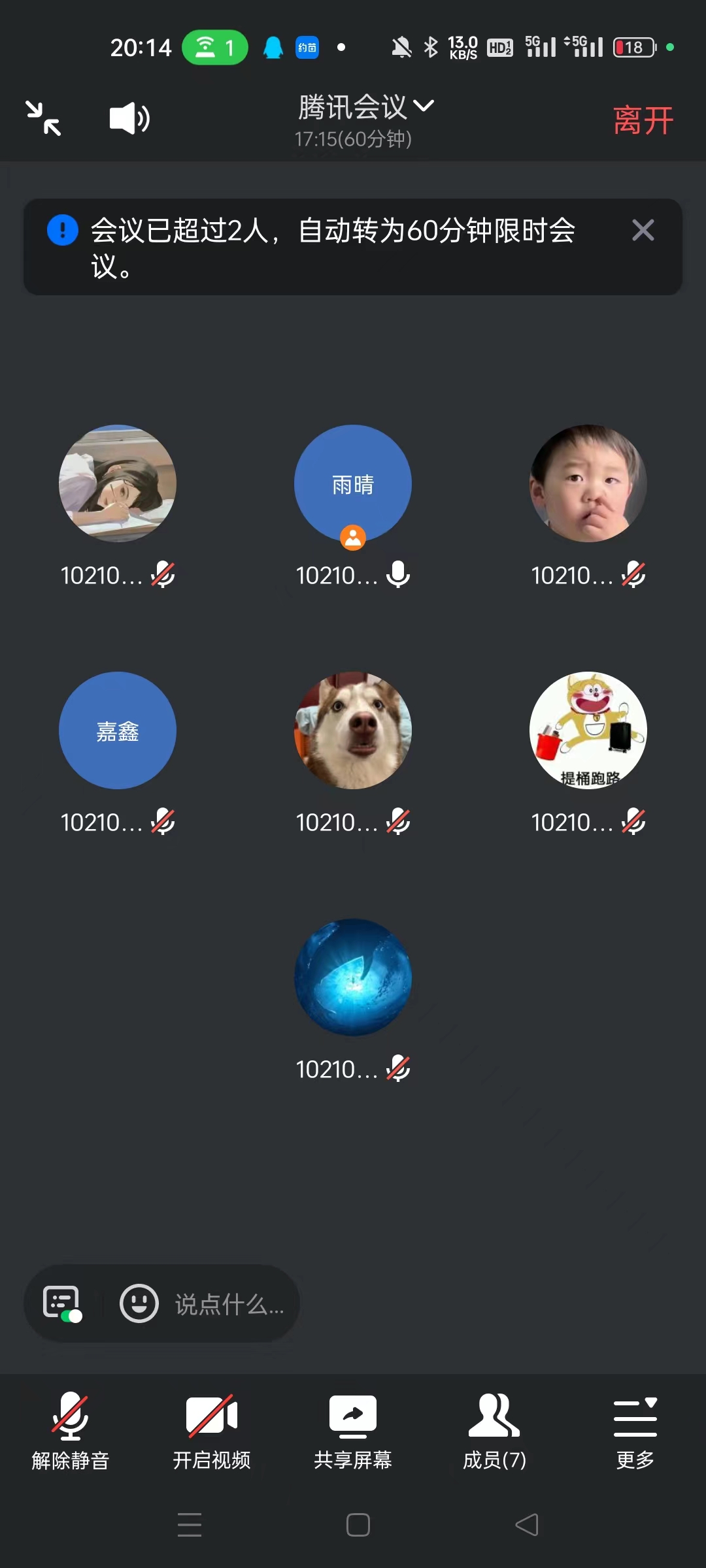
Task: Toggle the speaker audio output
Action: [x=129, y=118]
